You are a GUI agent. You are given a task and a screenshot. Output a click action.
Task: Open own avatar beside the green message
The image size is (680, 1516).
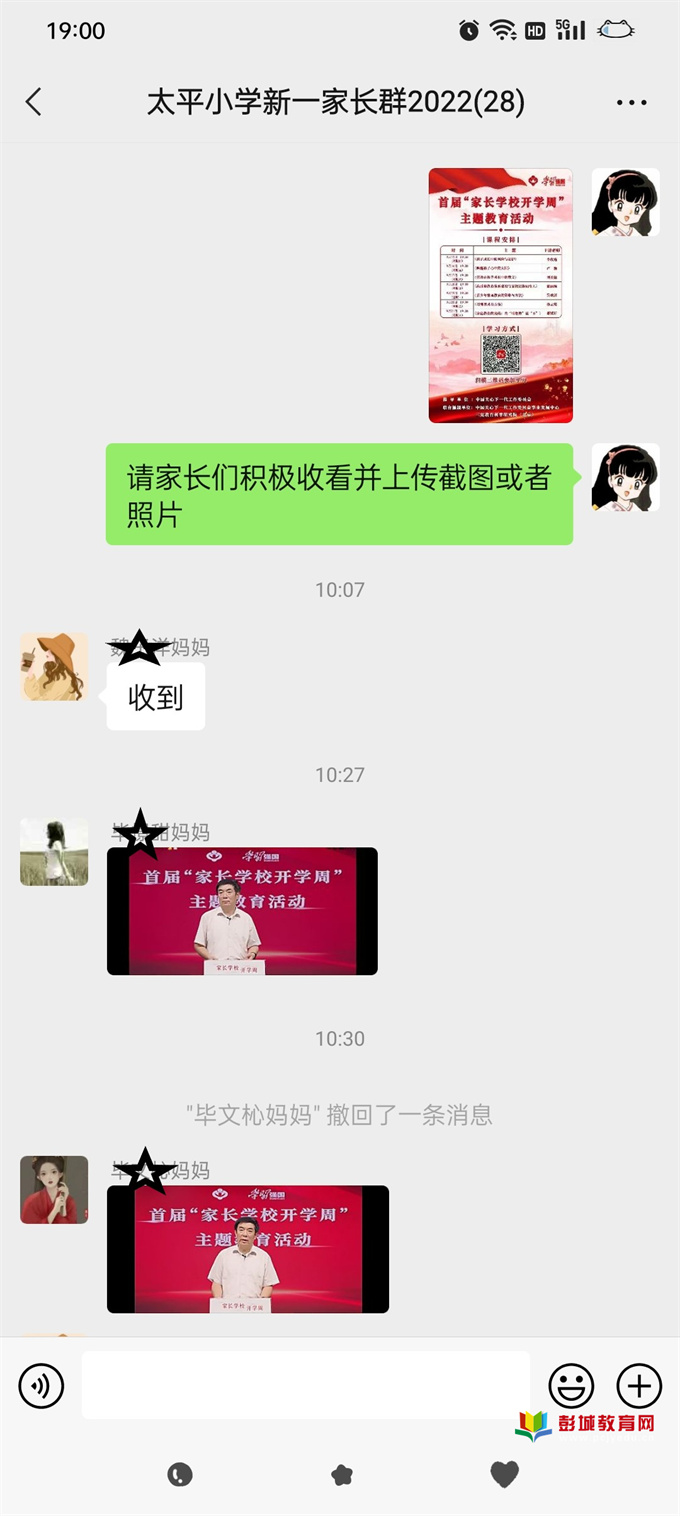(625, 478)
